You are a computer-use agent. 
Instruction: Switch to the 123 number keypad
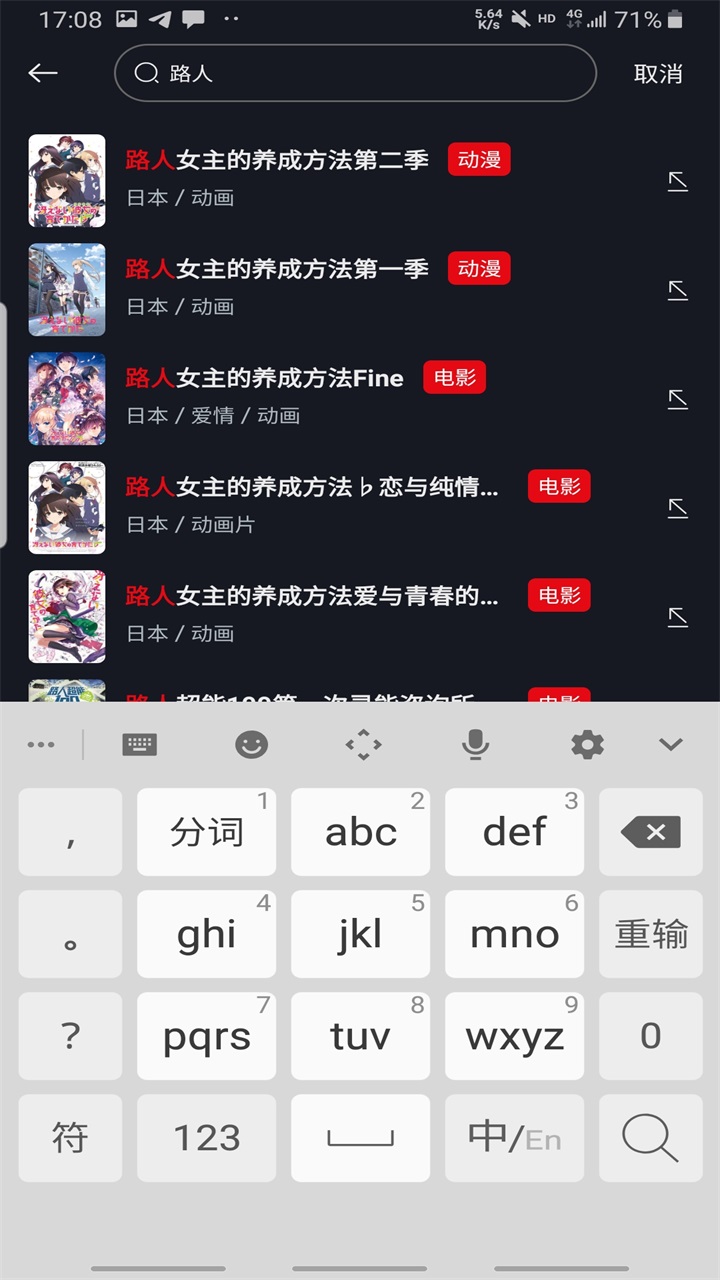point(206,1138)
